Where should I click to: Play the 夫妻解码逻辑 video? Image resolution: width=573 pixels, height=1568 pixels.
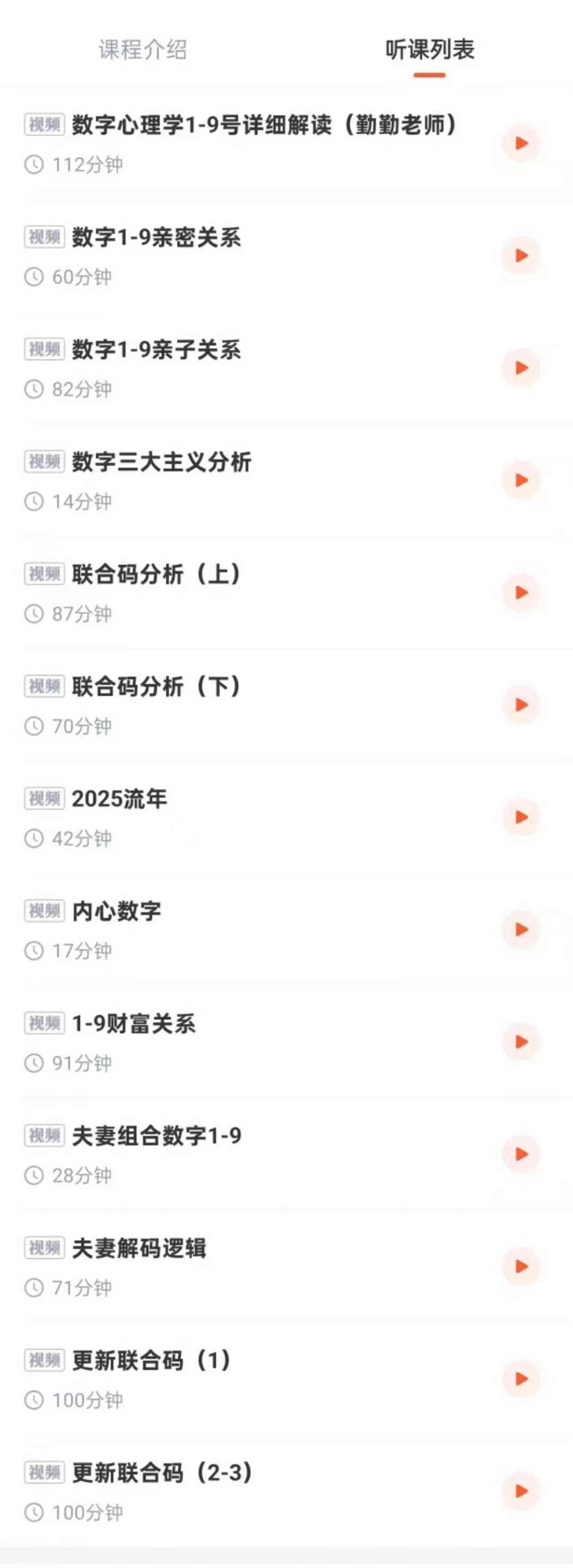pos(520,1267)
